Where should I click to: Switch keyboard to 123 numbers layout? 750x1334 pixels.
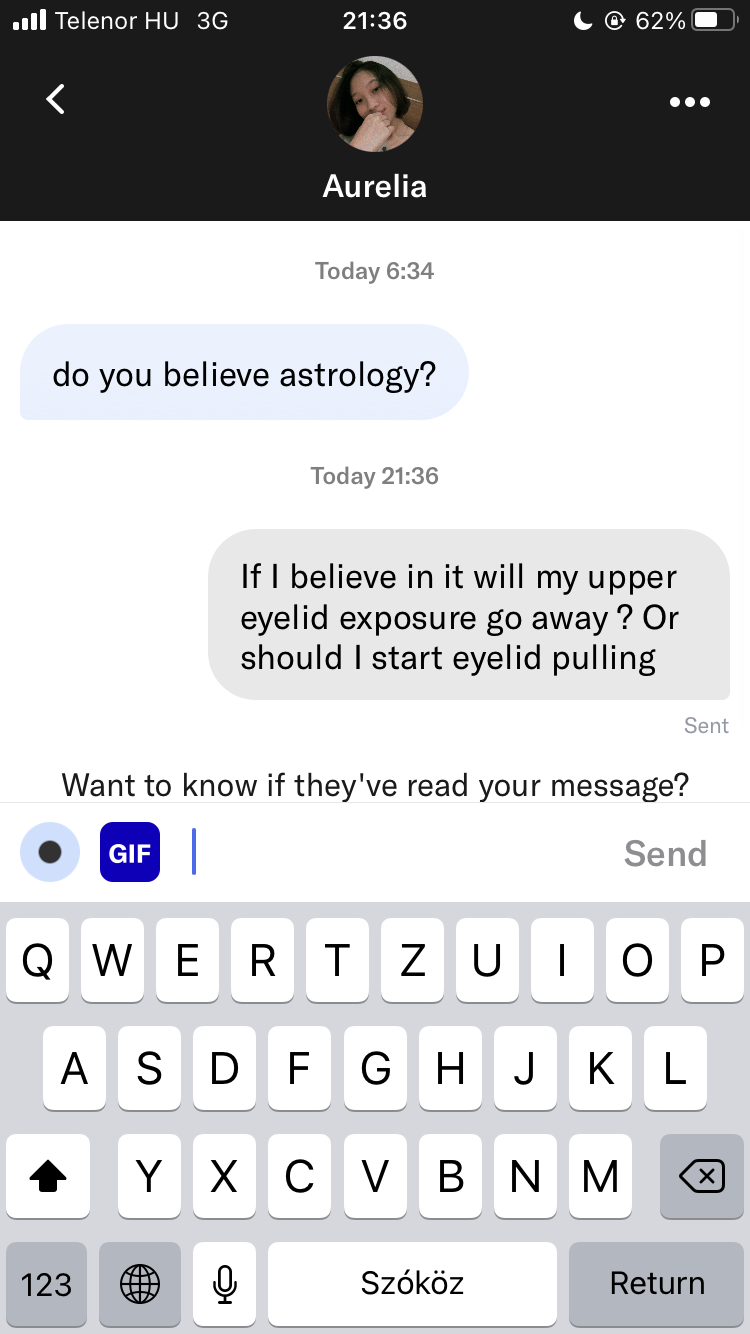47,1284
